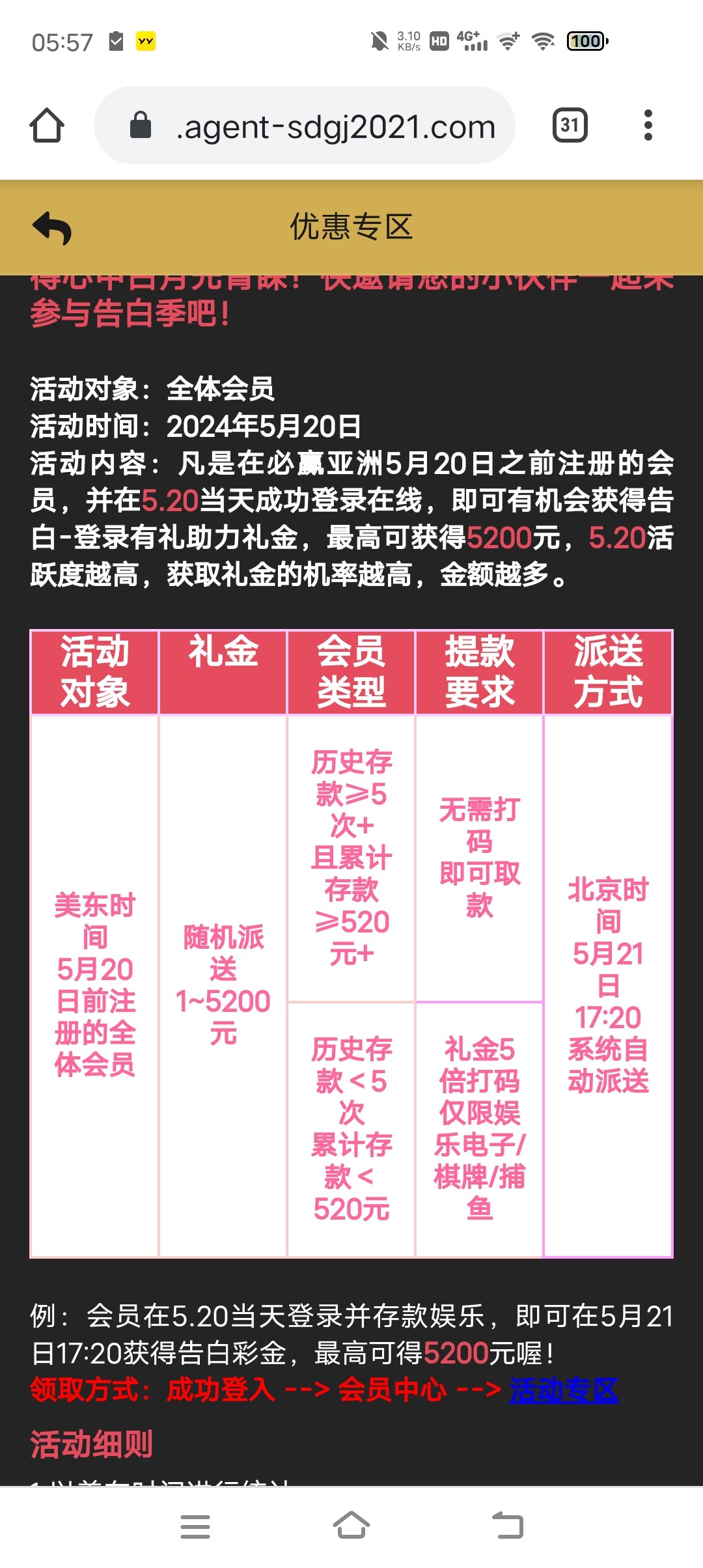703x1568 pixels.
Task: Go to the system home screen
Action: point(351,1526)
